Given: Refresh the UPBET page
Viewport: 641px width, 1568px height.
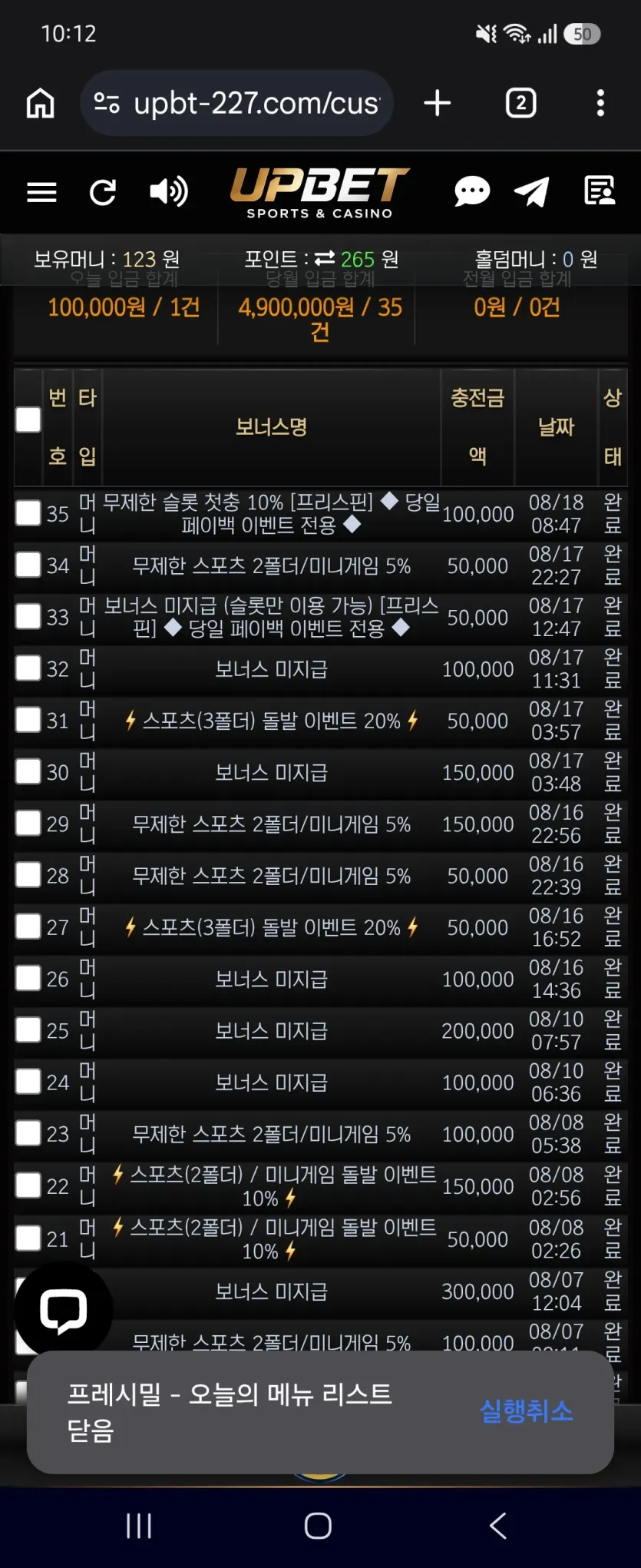Looking at the screenshot, I should 103,192.
